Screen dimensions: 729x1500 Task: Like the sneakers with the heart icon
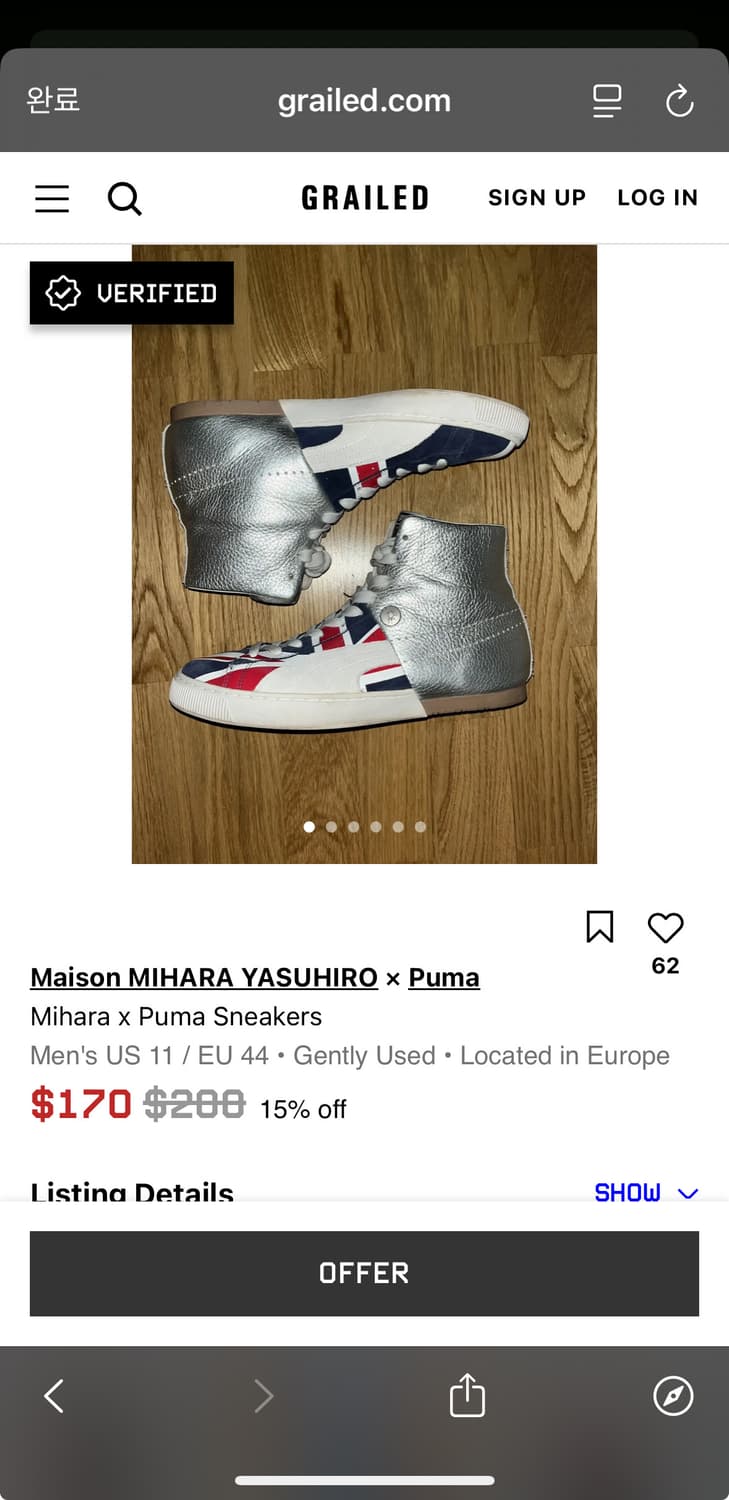665,928
